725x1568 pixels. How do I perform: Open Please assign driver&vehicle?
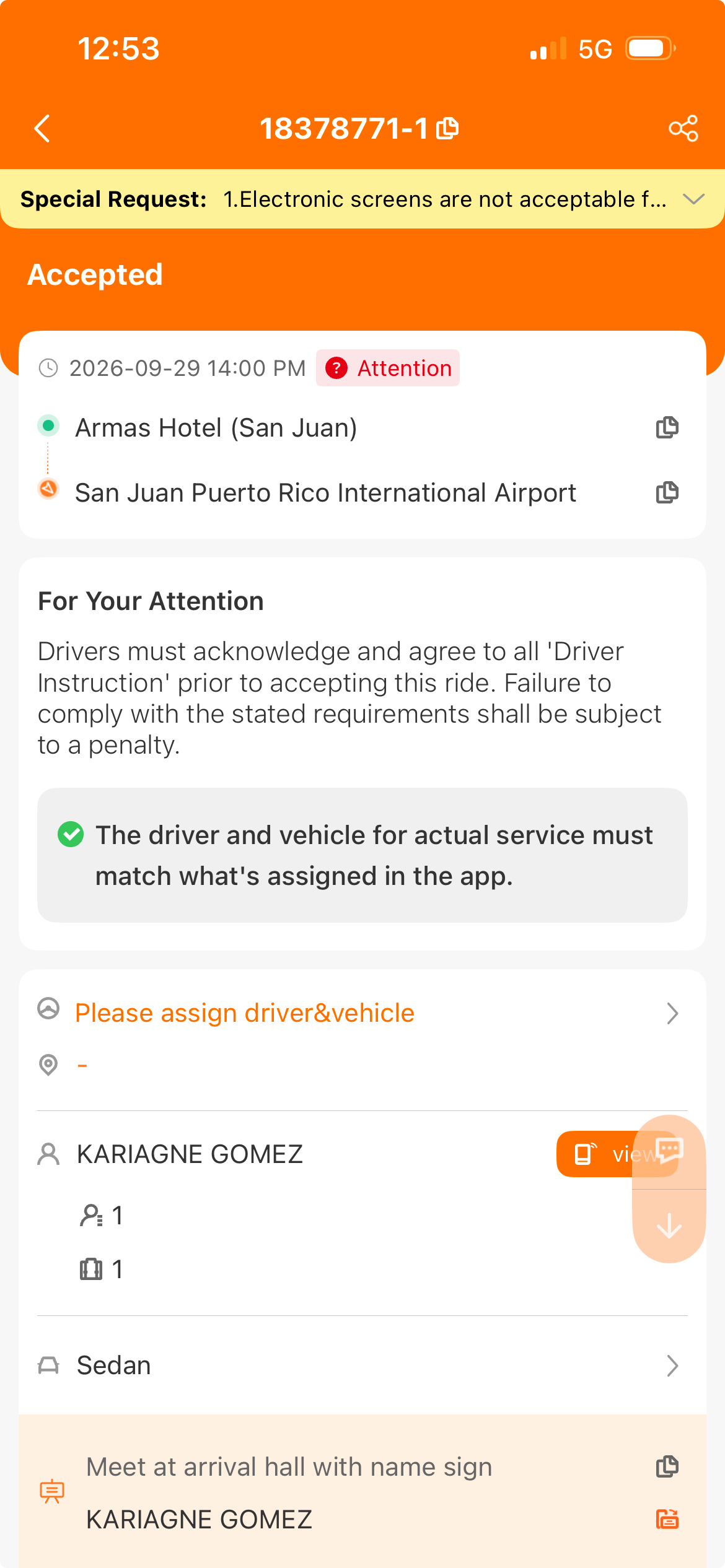tap(362, 1013)
